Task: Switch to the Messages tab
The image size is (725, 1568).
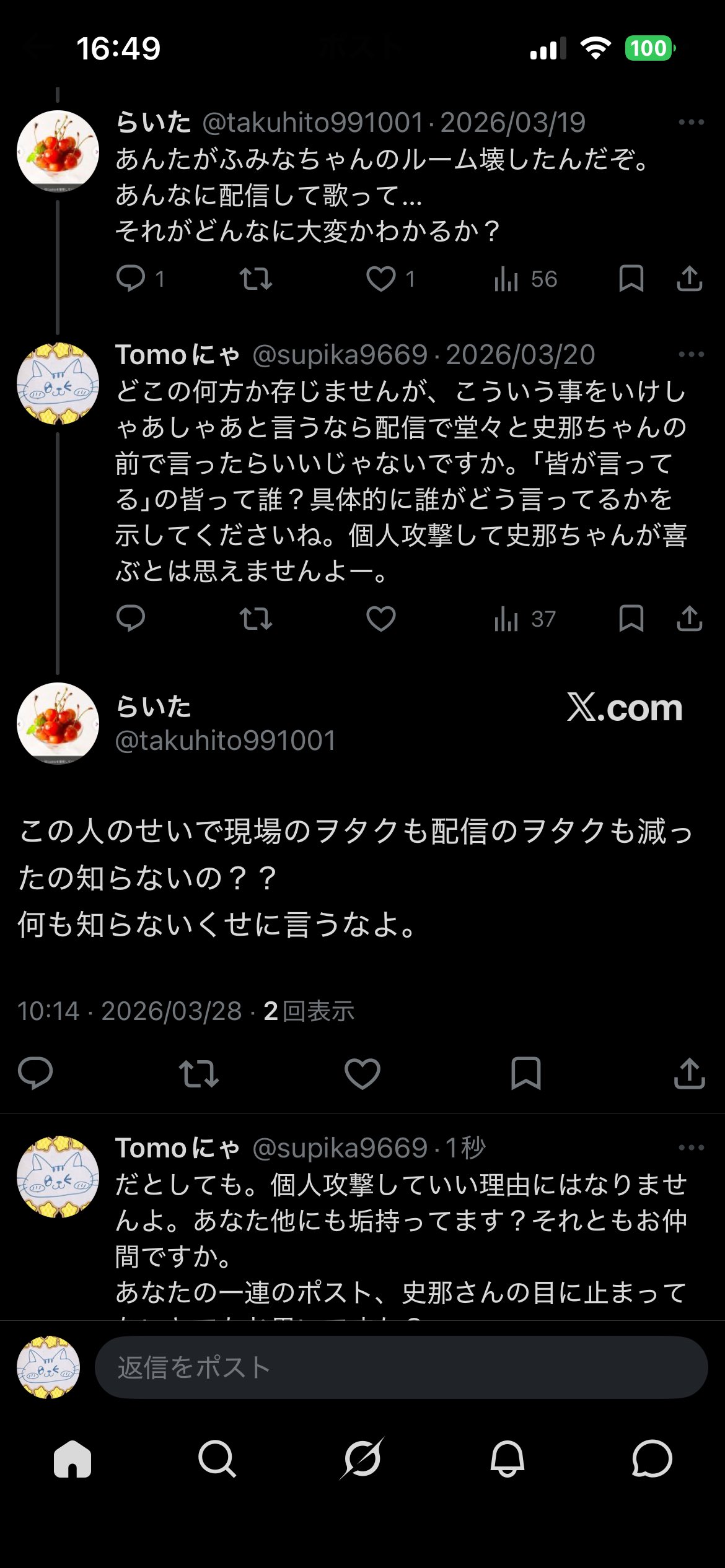Action: [x=652, y=1459]
